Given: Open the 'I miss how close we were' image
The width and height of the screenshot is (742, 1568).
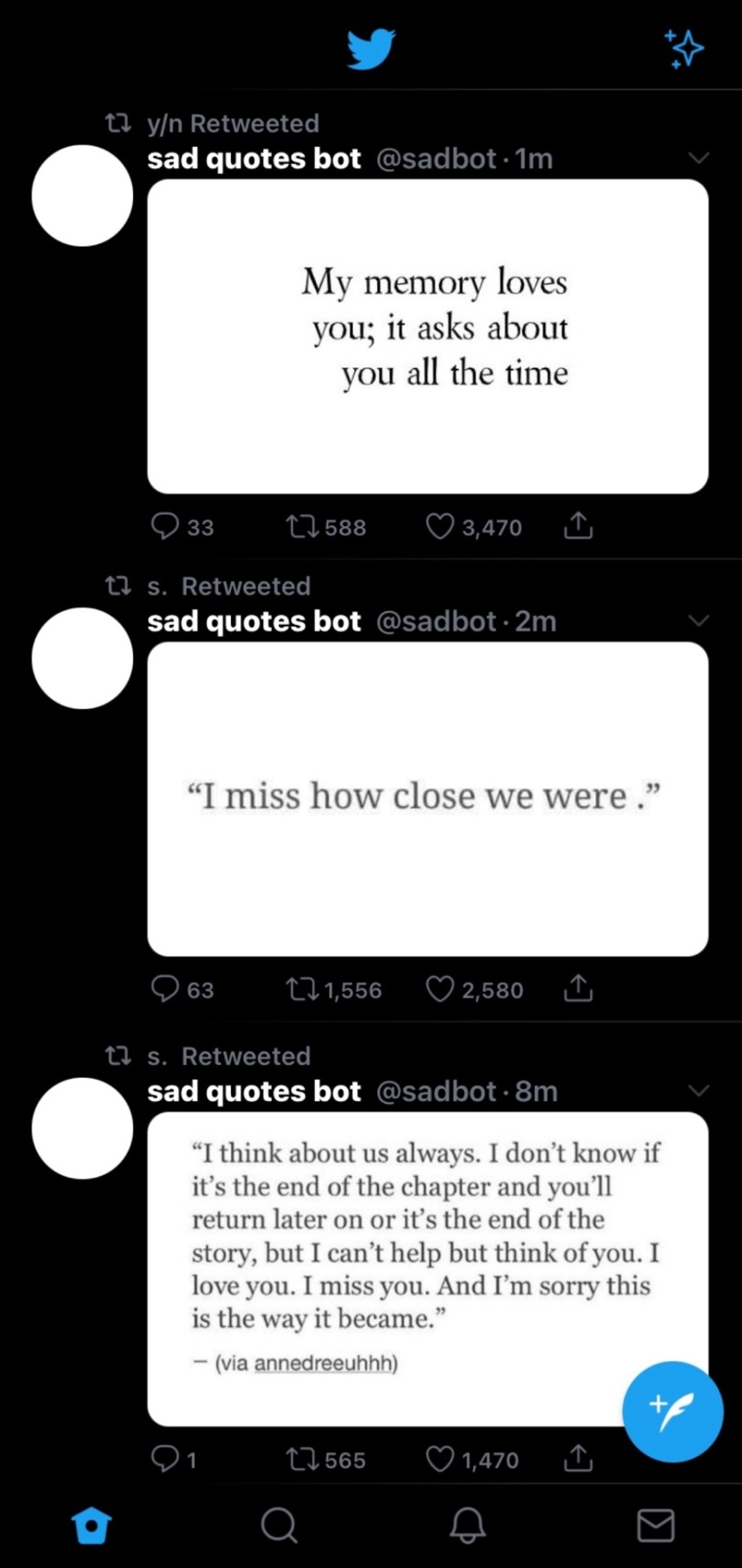Looking at the screenshot, I should pyautogui.click(x=427, y=798).
